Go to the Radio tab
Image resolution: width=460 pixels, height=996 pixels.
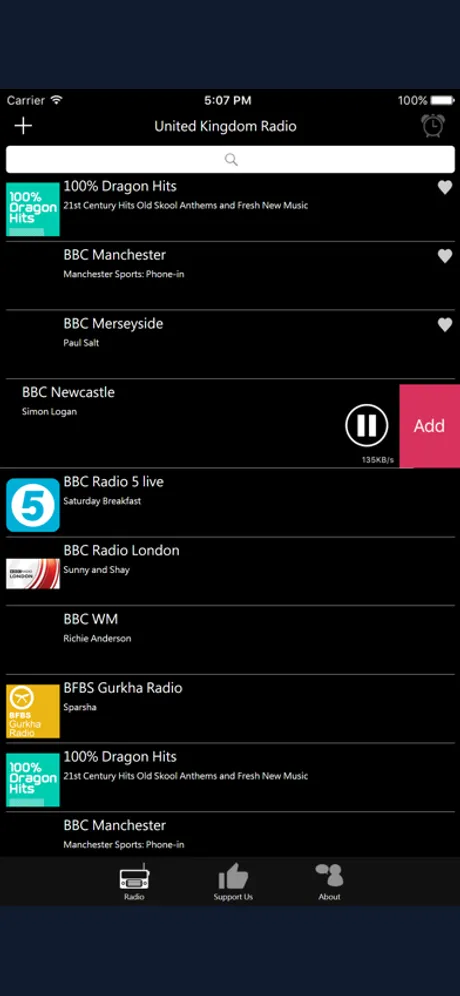point(134,882)
